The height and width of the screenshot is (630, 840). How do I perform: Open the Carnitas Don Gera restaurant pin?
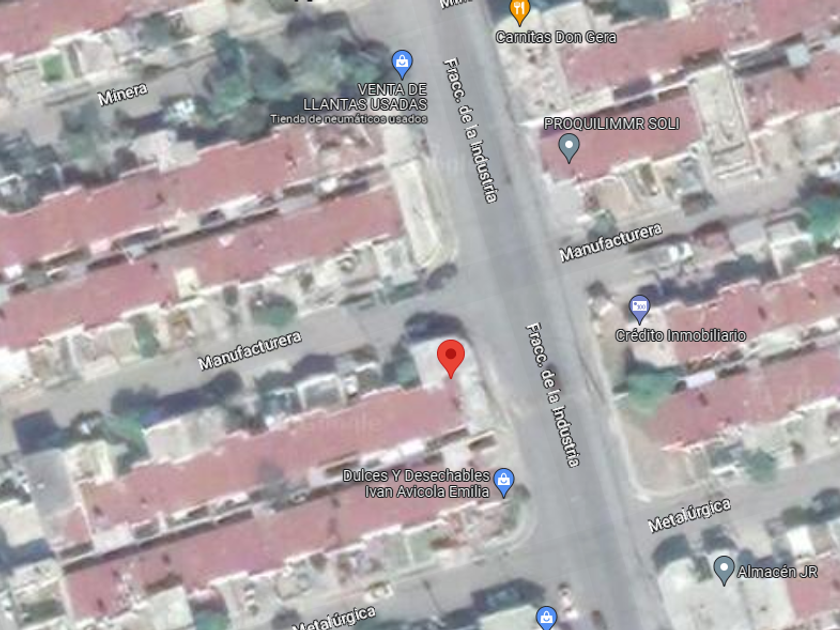519,11
